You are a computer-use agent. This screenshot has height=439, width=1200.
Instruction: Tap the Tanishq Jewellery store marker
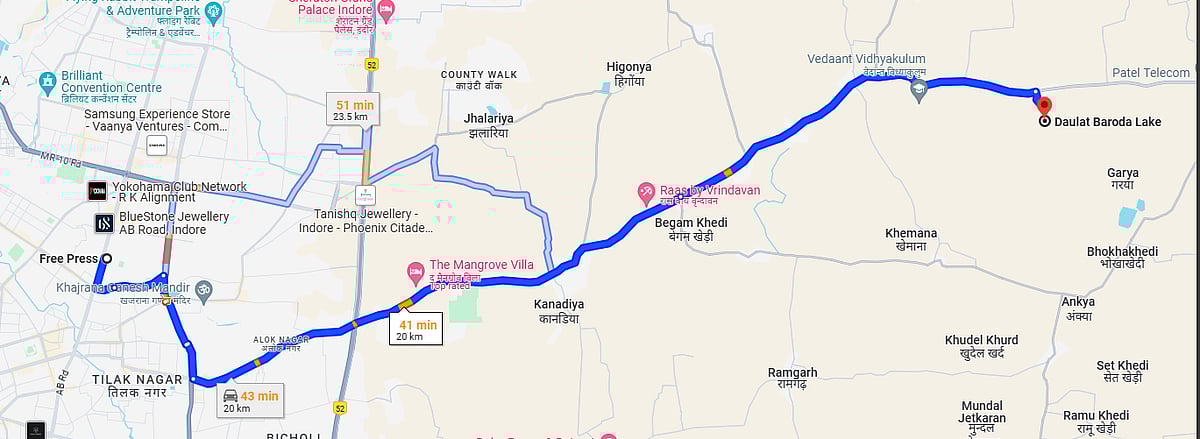coord(366,193)
